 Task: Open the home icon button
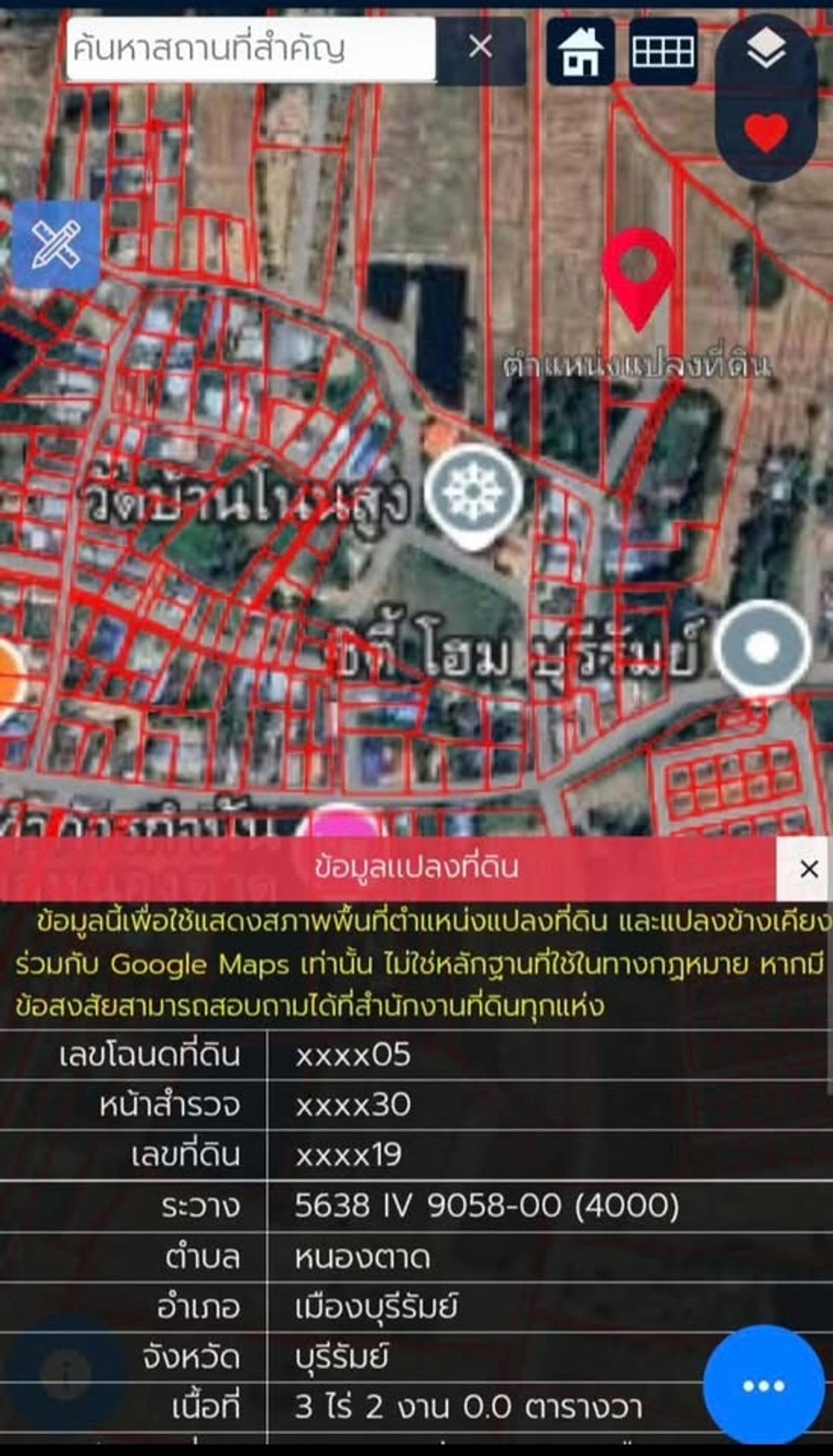tap(580, 52)
